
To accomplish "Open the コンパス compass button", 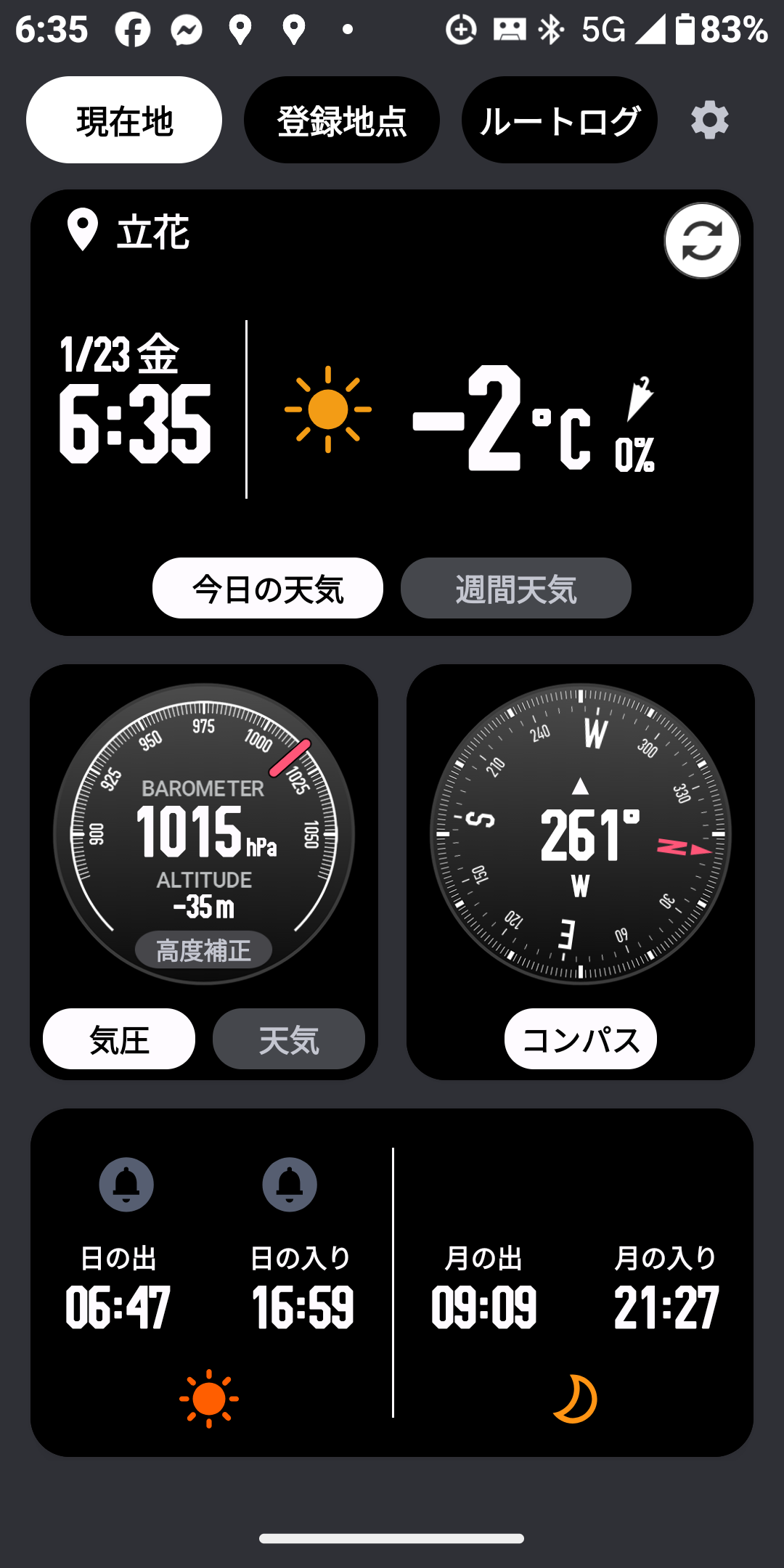I will pos(580,1039).
